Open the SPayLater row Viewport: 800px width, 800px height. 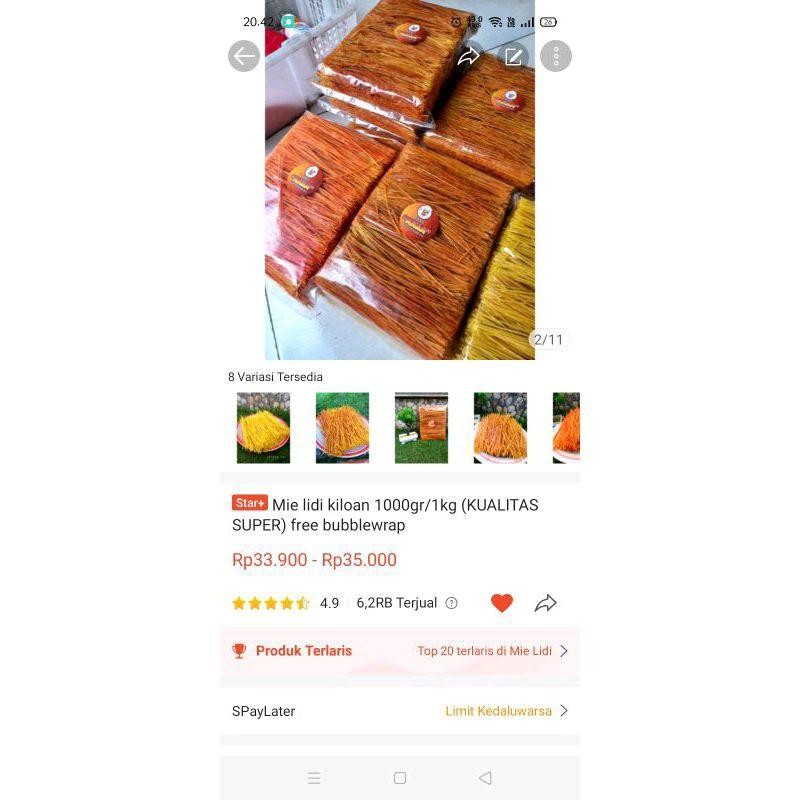click(400, 711)
